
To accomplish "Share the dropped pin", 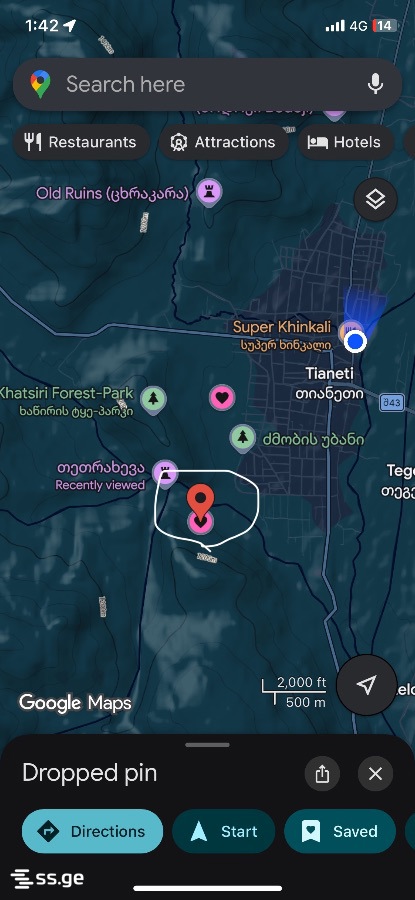I will 322,774.
